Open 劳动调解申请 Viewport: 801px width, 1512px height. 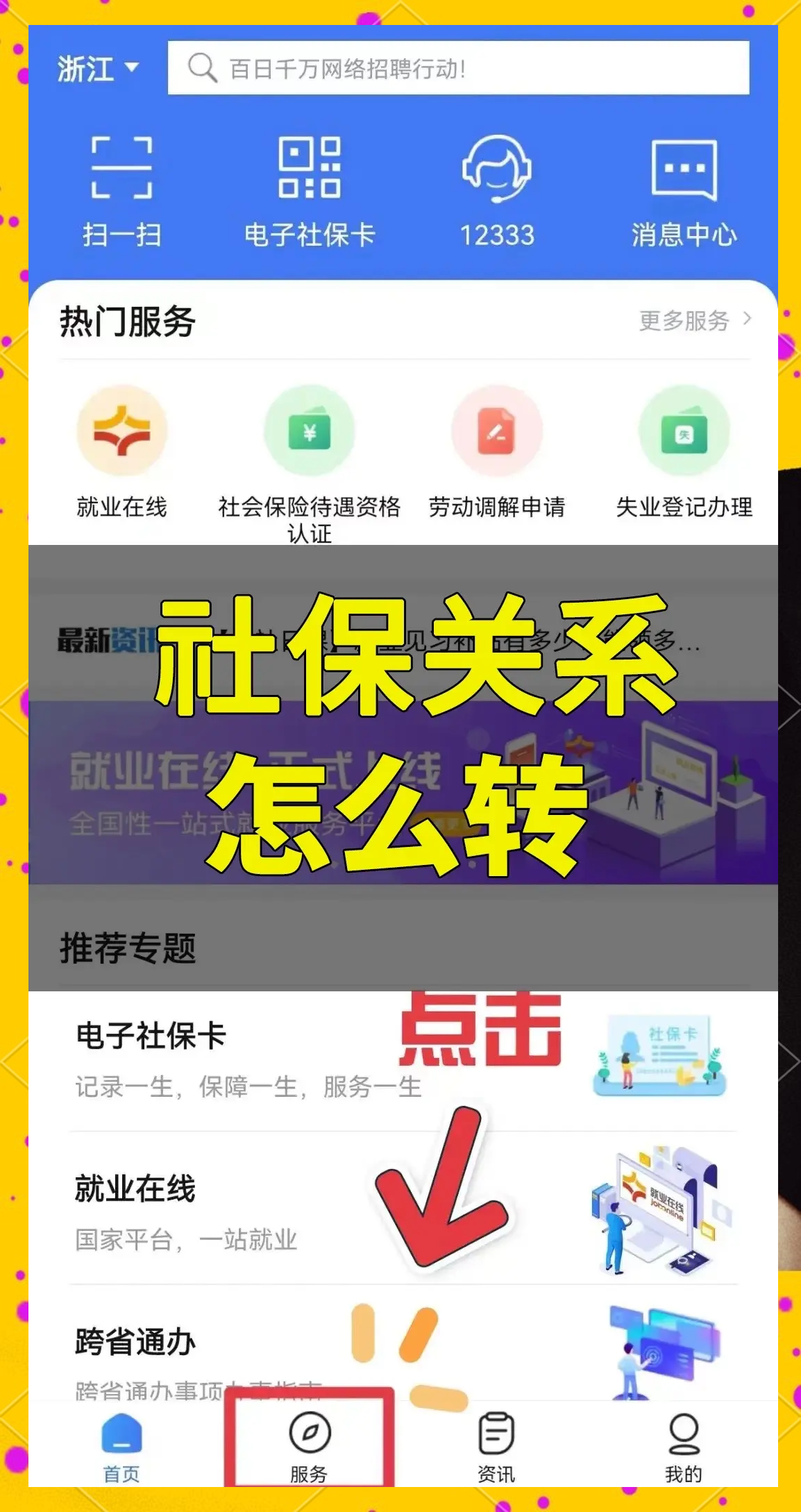click(x=497, y=453)
